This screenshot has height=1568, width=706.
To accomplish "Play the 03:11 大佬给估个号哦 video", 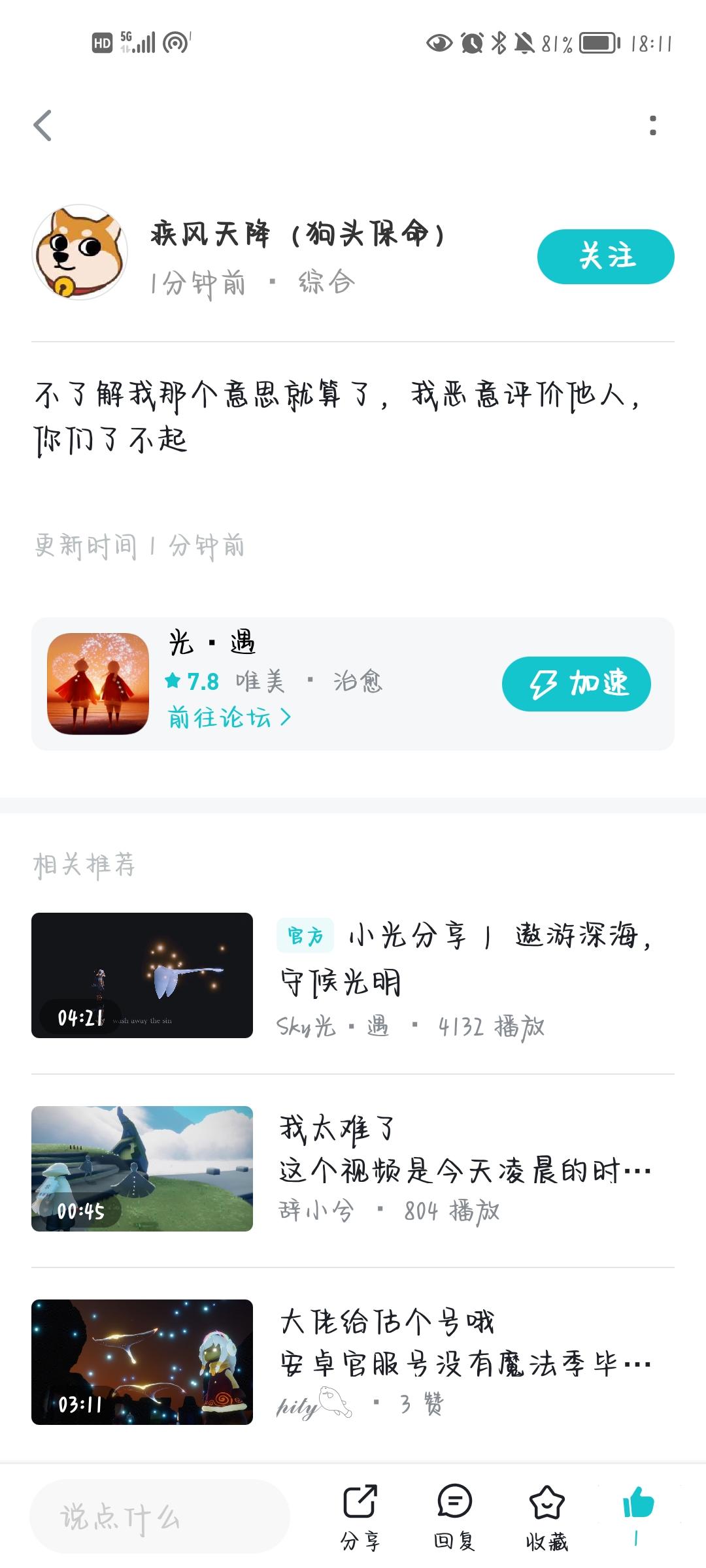I will pyautogui.click(x=142, y=1362).
